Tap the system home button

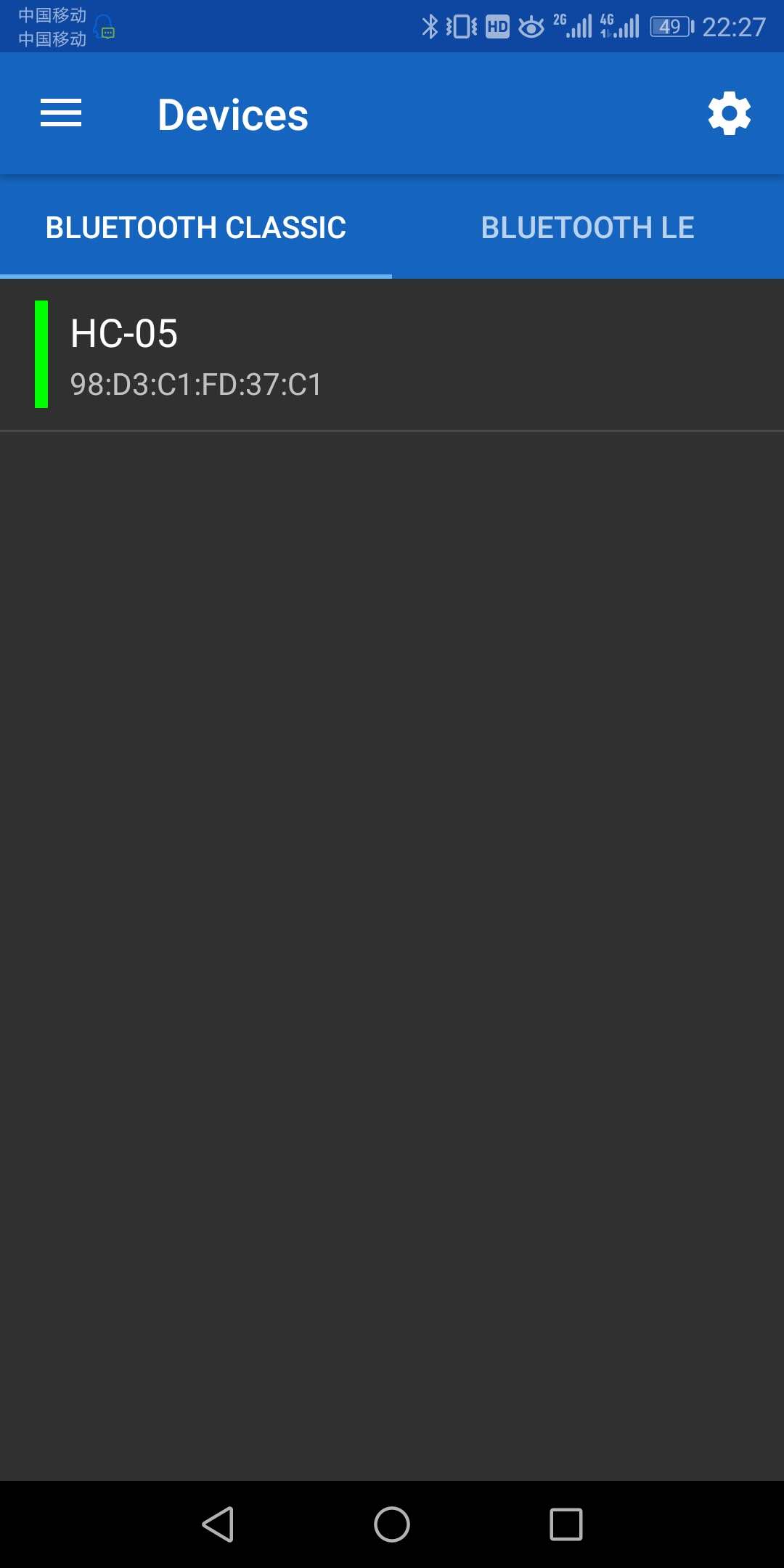(392, 1524)
